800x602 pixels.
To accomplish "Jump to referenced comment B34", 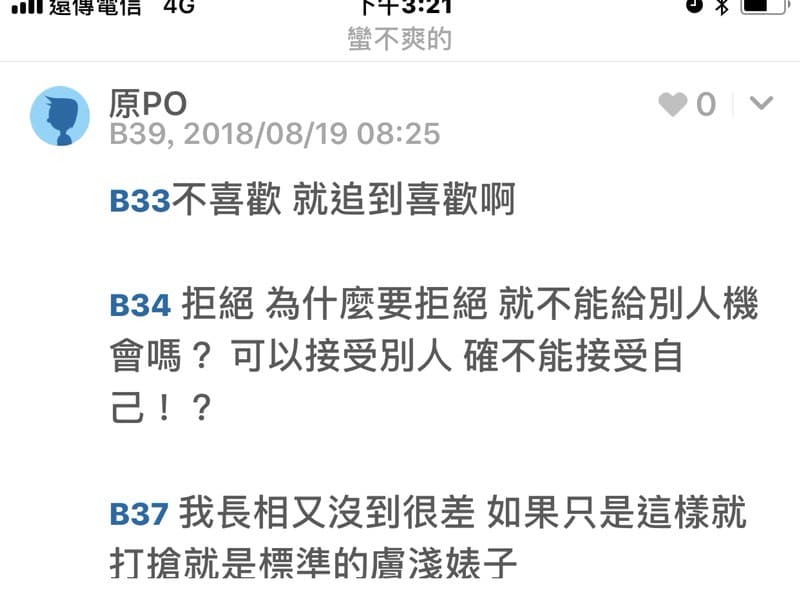I will [x=141, y=305].
